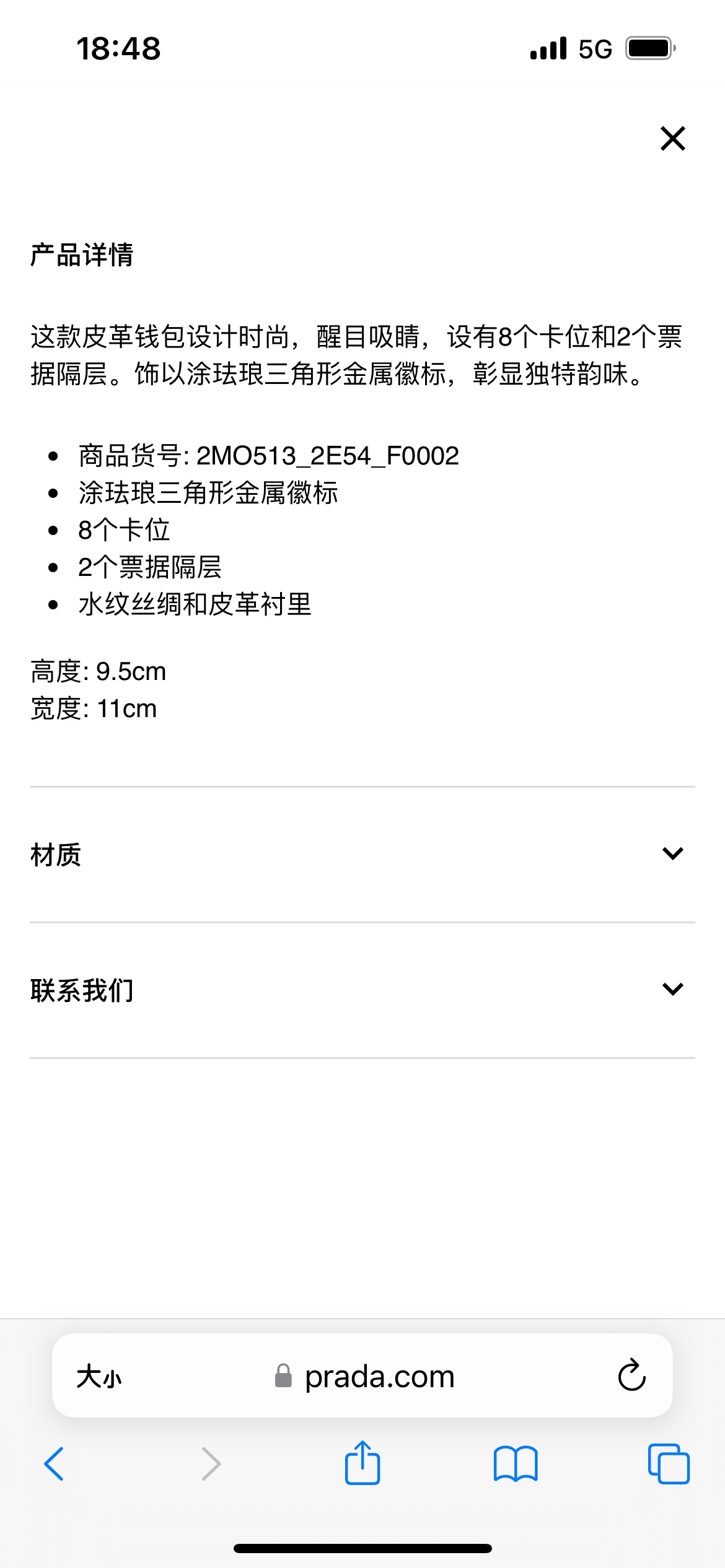Show all open tabs
The width and height of the screenshot is (725, 1568).
tap(668, 1464)
